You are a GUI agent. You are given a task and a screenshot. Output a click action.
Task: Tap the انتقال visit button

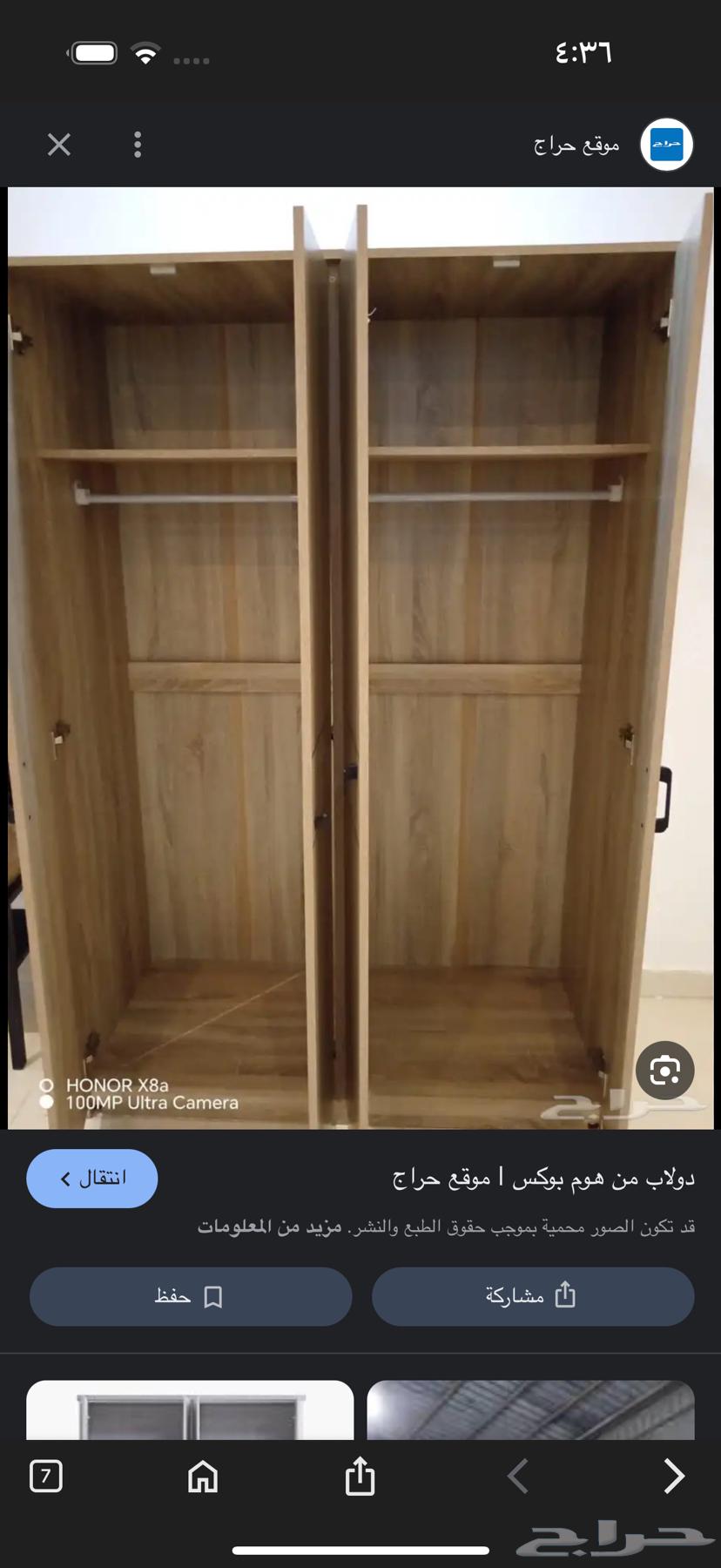[x=92, y=1179]
